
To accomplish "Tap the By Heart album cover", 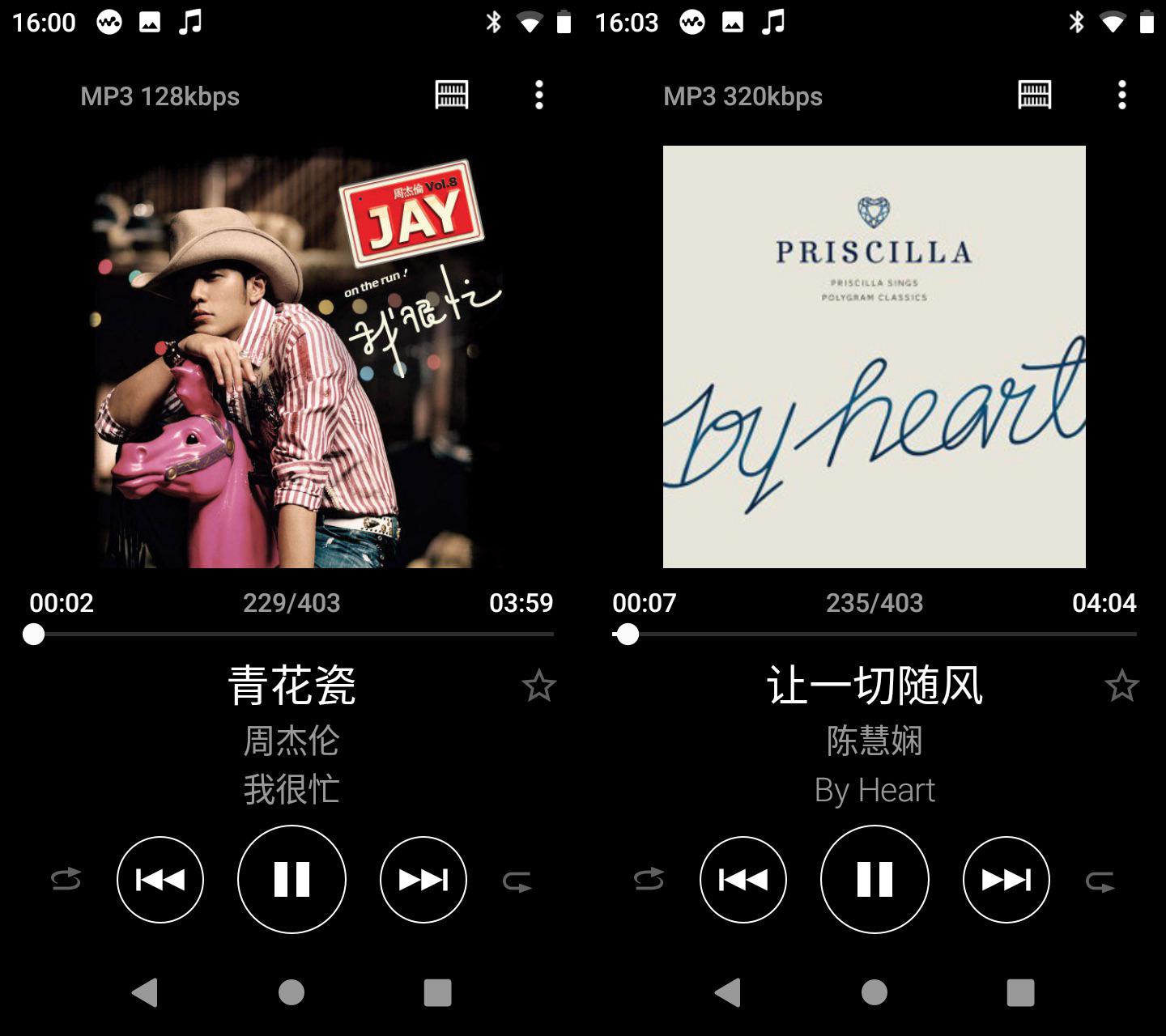I will pyautogui.click(x=874, y=356).
